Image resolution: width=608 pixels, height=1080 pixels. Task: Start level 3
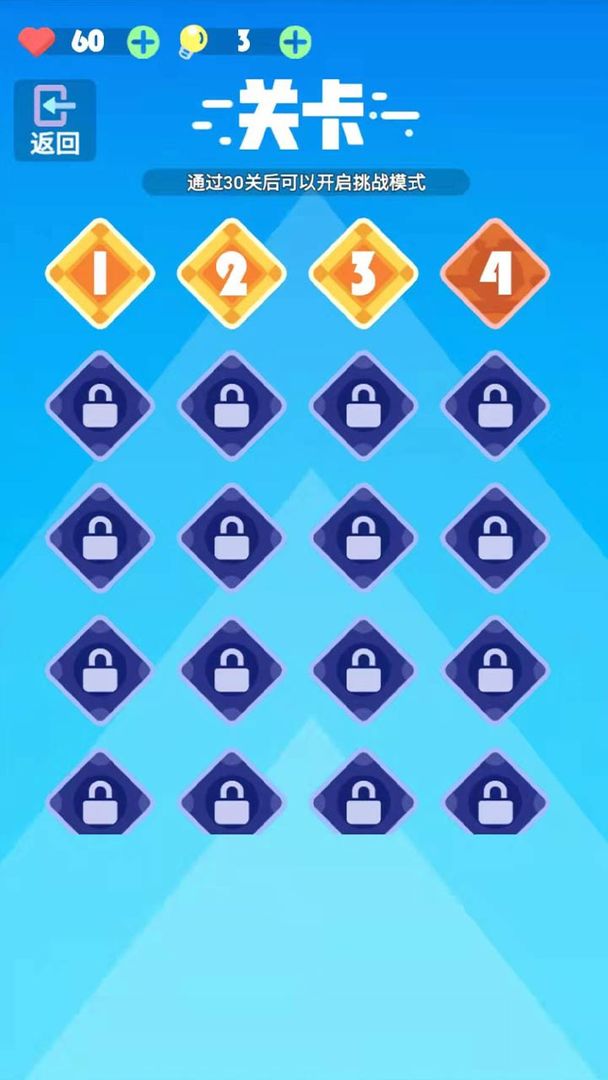coord(363,273)
